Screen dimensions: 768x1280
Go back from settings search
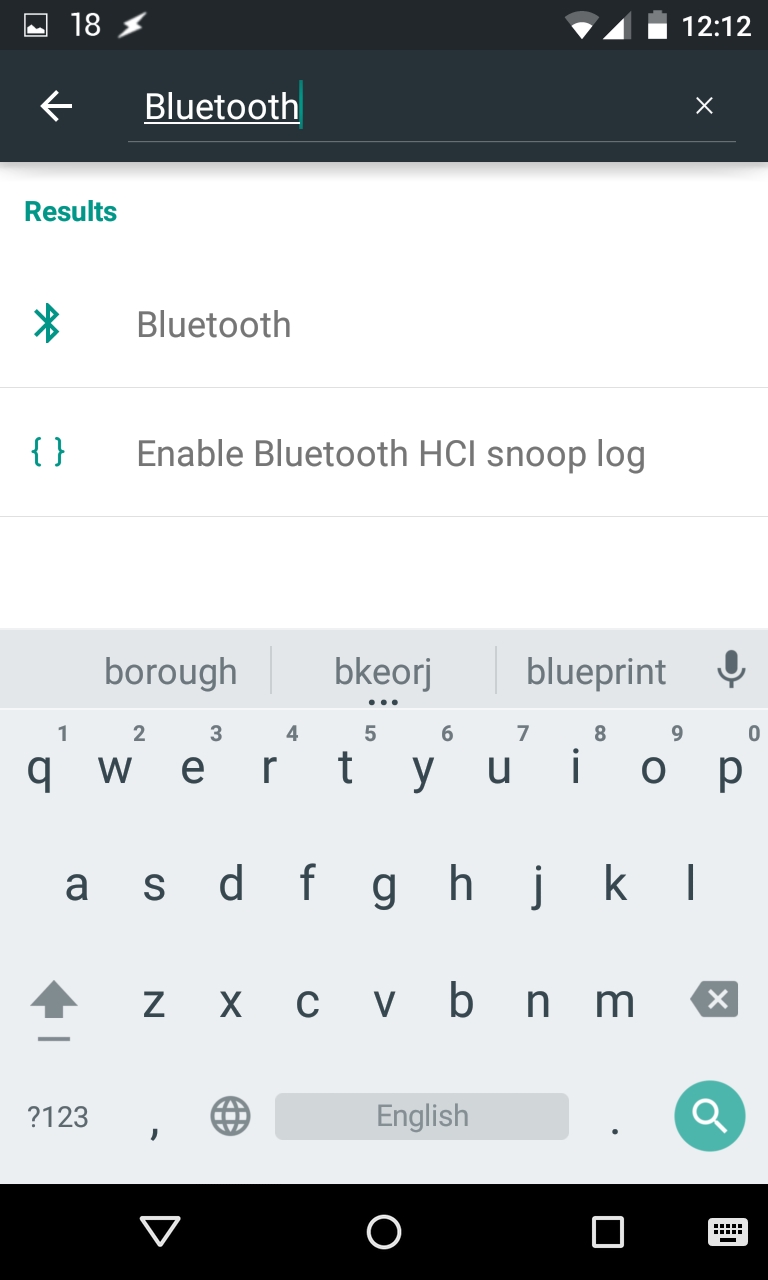click(x=56, y=106)
